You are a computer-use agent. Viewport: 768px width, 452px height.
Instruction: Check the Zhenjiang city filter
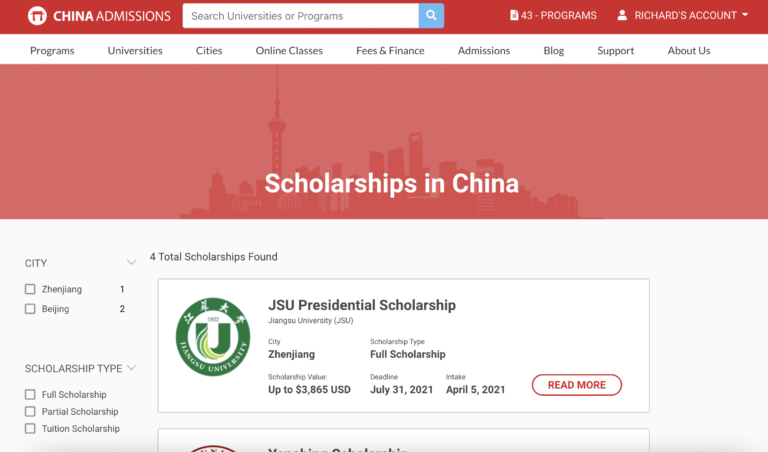point(30,289)
